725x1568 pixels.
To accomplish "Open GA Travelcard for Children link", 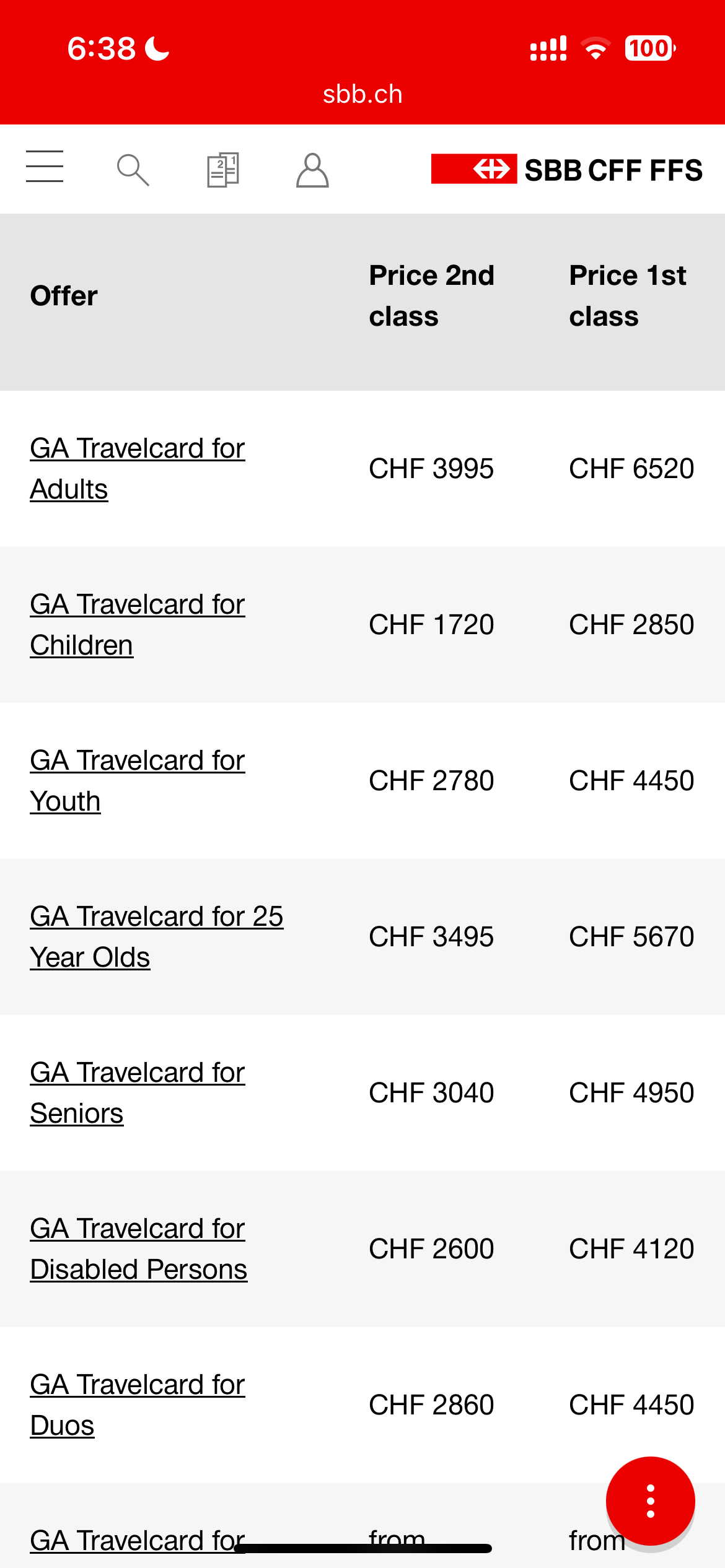I will pos(138,625).
